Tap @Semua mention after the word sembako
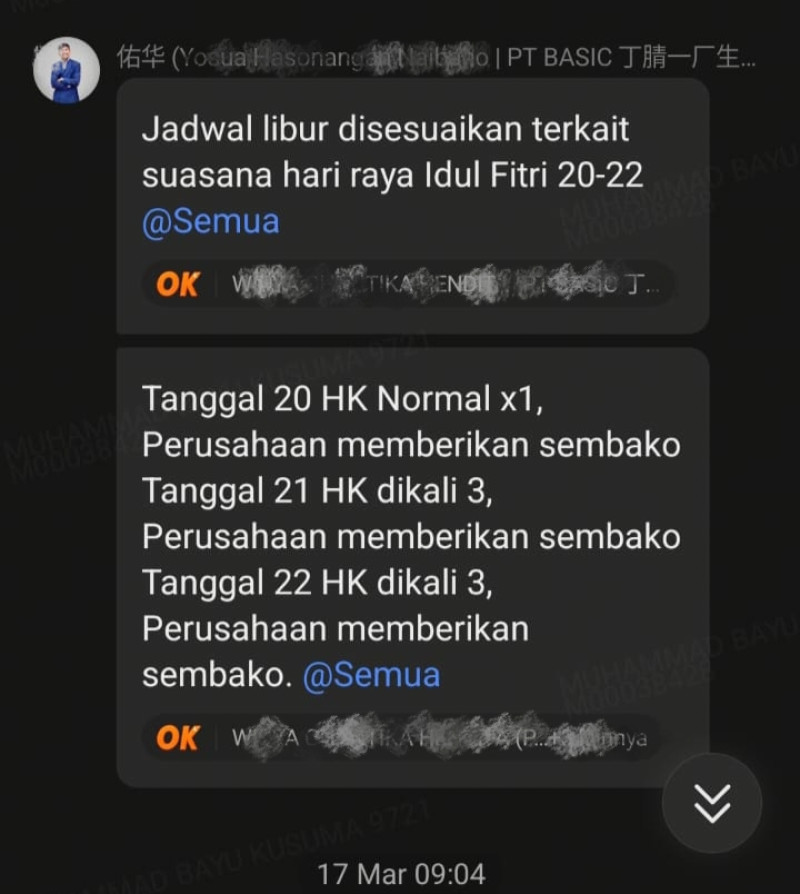 click(x=371, y=675)
